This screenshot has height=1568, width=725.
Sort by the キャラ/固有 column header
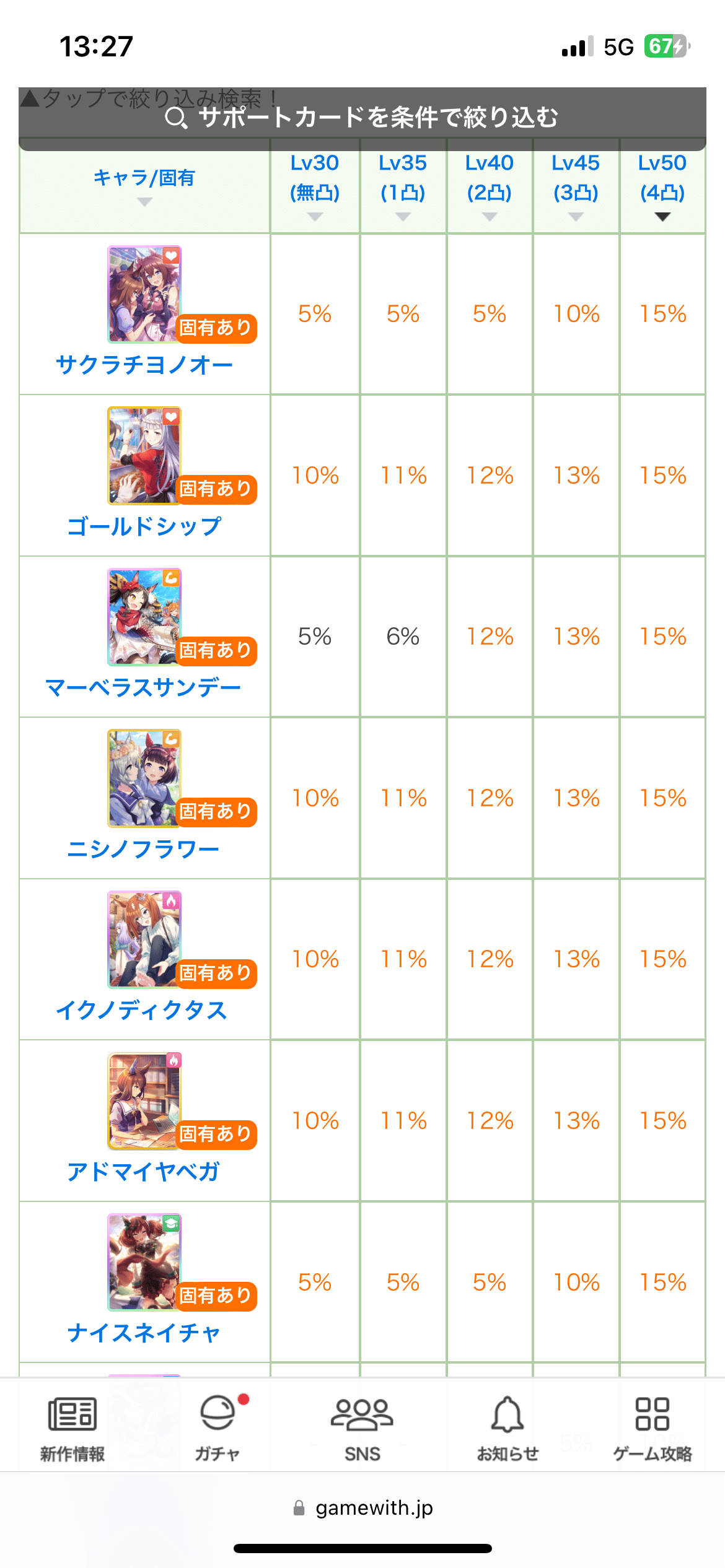click(x=144, y=186)
